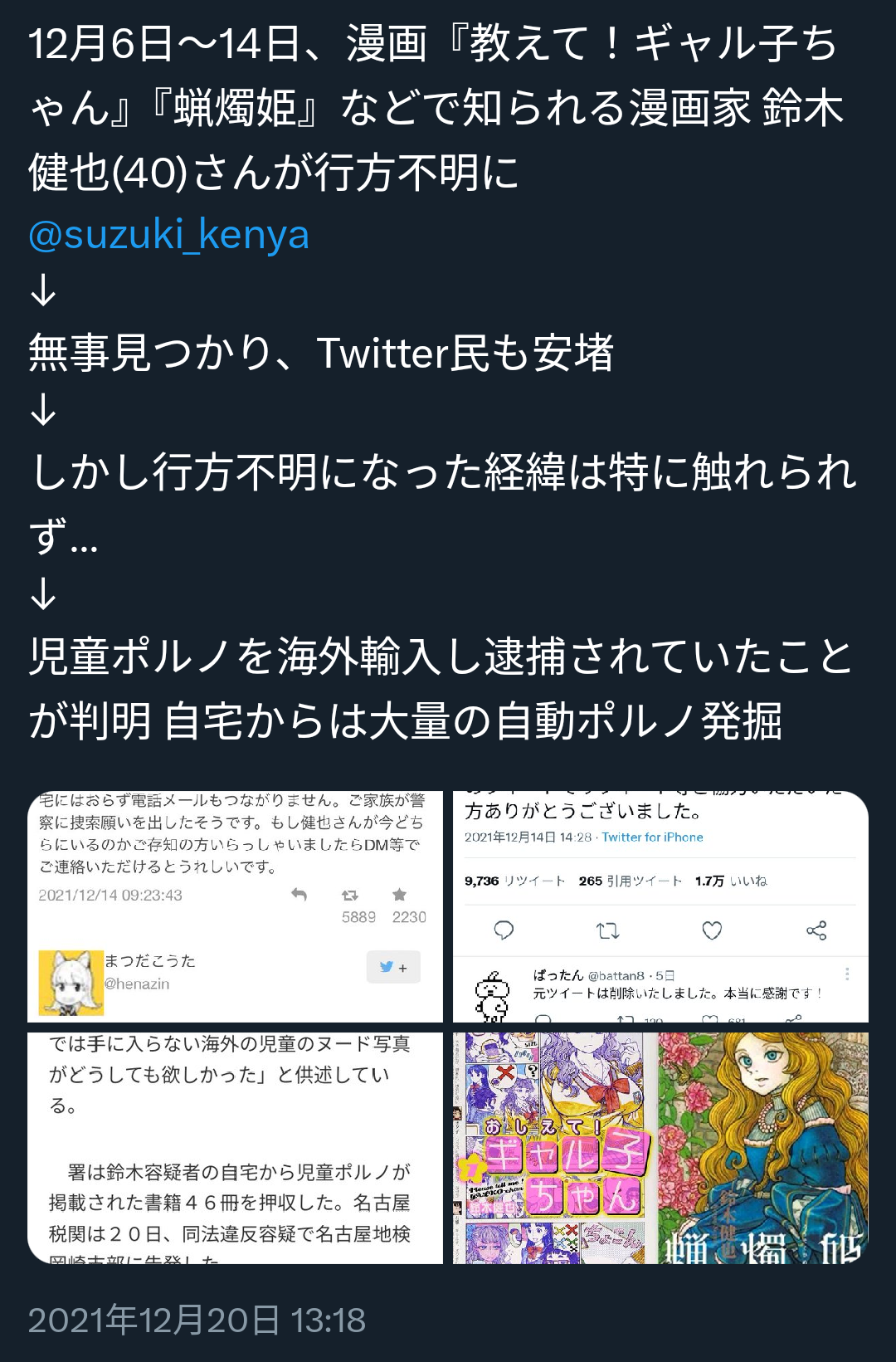Open the @suzuki_kenya profile mention
The width and height of the screenshot is (896, 1362).
click(x=168, y=235)
